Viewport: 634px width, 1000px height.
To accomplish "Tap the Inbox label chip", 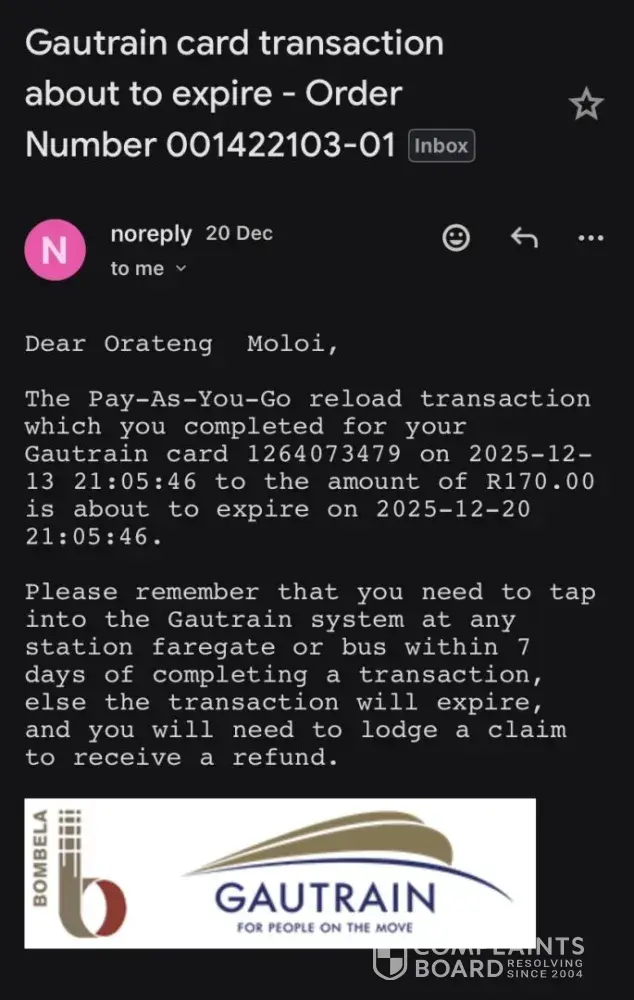I will 441,146.
